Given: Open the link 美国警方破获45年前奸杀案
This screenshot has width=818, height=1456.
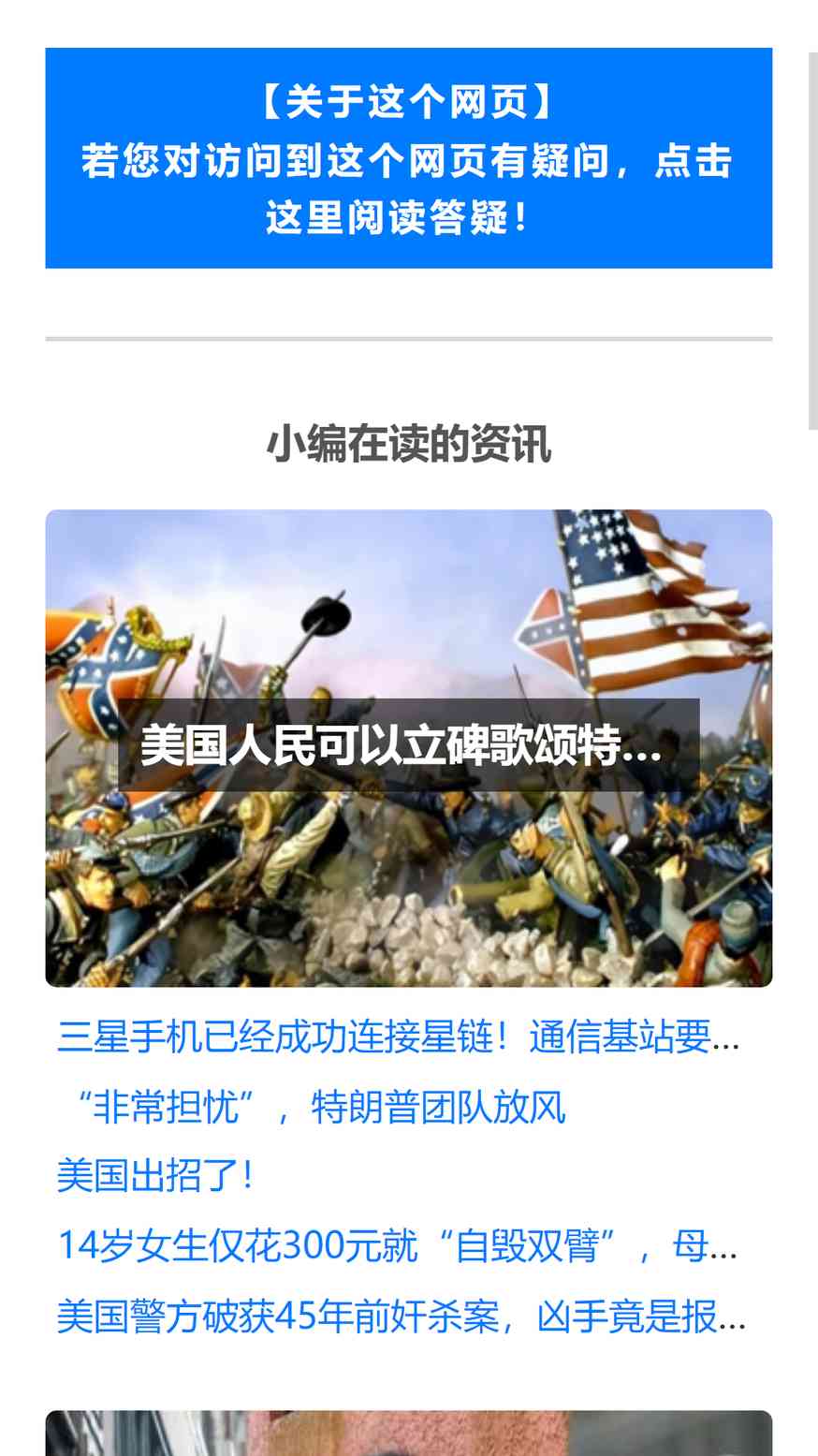Looking at the screenshot, I should click(x=402, y=1316).
